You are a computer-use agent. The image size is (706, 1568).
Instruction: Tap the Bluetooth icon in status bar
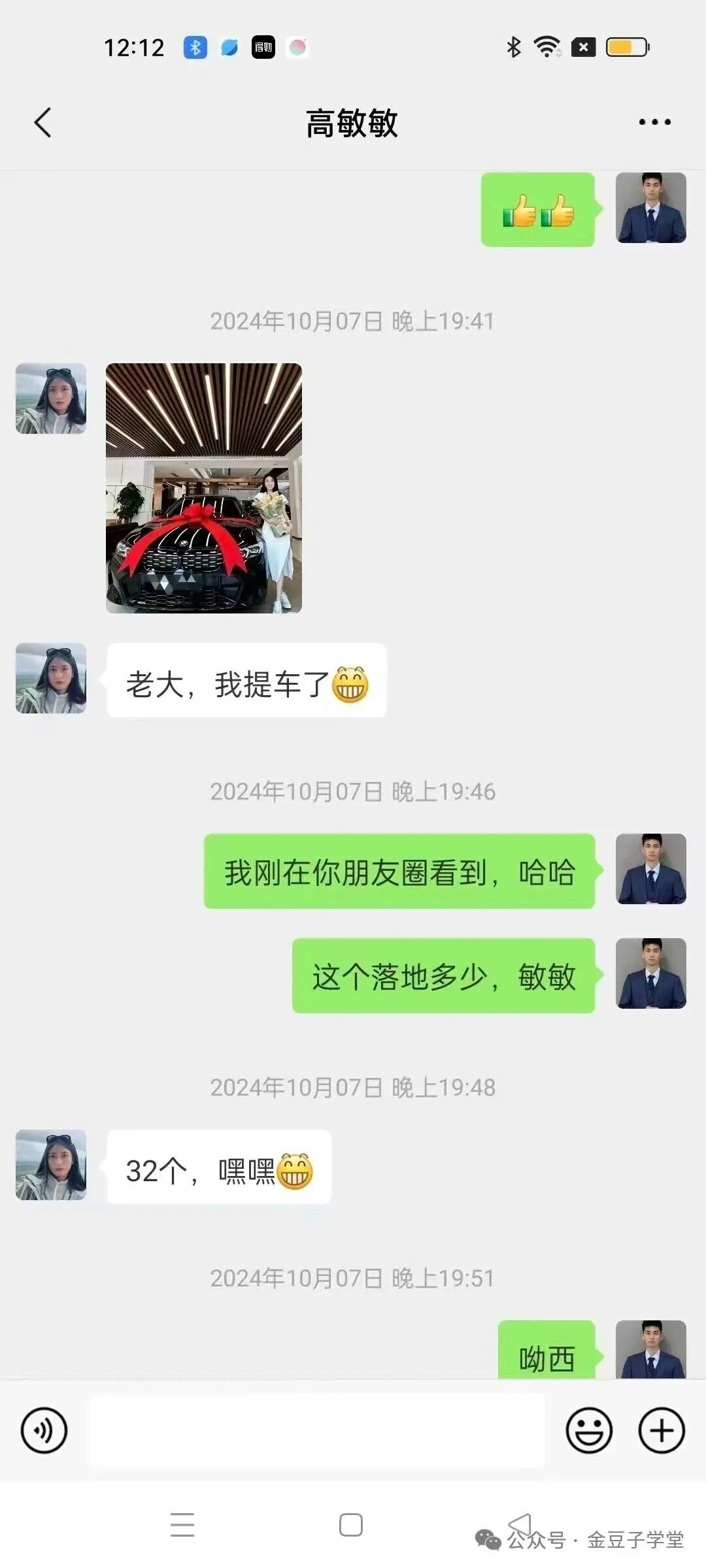click(x=512, y=46)
